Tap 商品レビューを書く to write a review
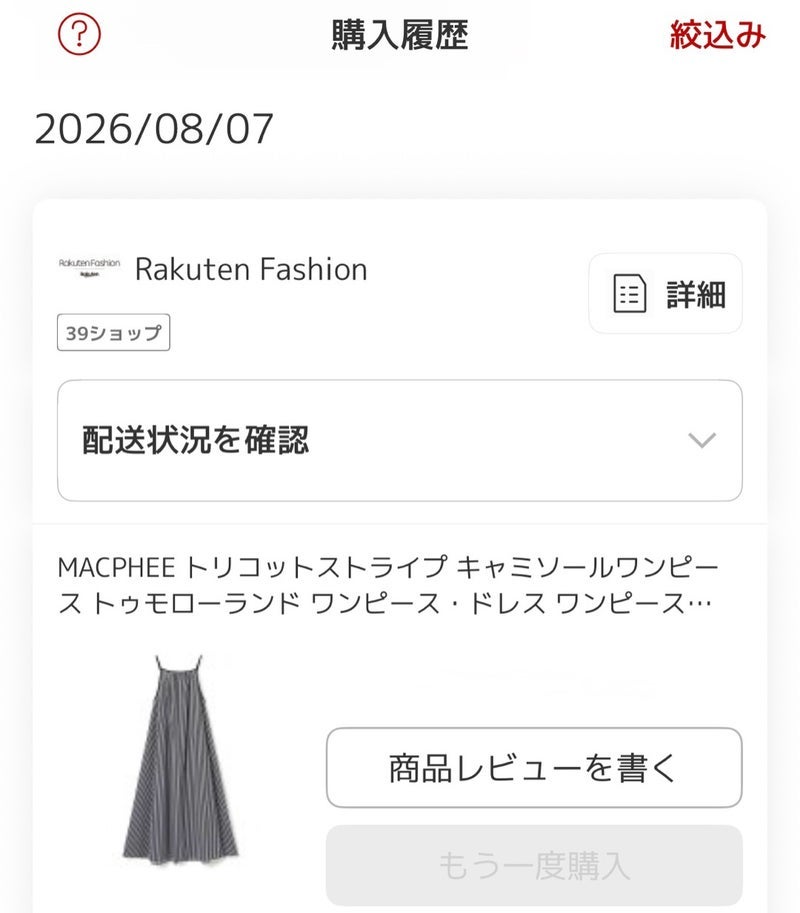The width and height of the screenshot is (800, 913). click(x=534, y=767)
